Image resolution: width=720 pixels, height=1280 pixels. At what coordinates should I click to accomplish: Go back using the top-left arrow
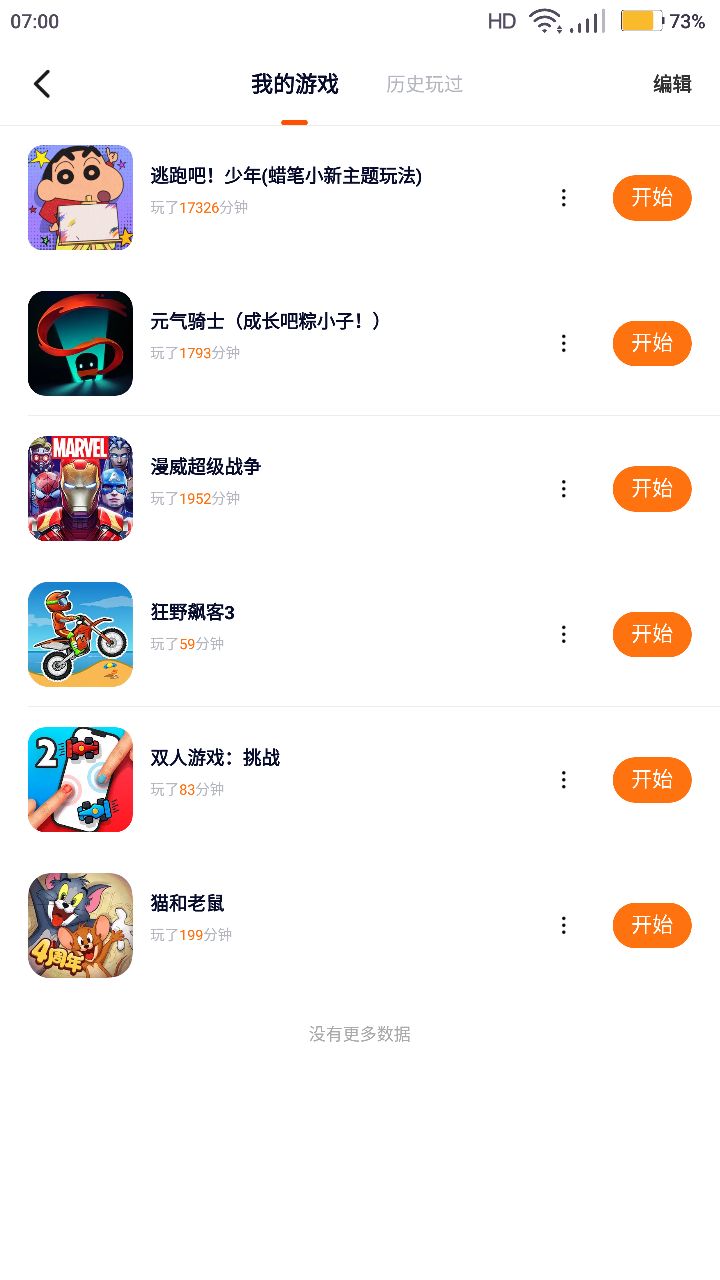(42, 84)
